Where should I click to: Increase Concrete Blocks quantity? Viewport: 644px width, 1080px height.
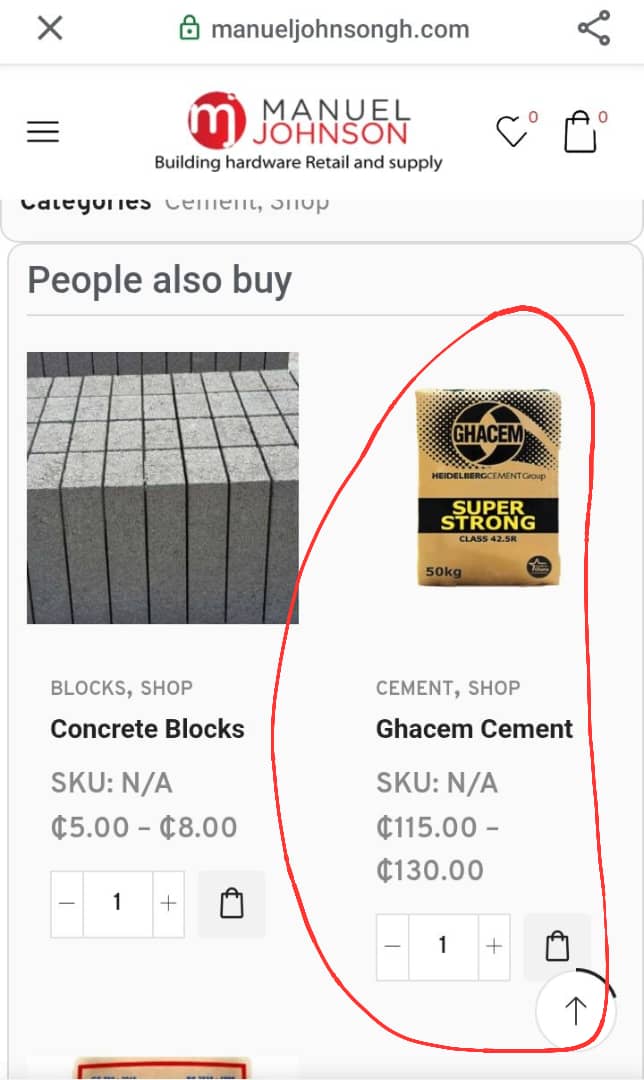click(x=168, y=904)
